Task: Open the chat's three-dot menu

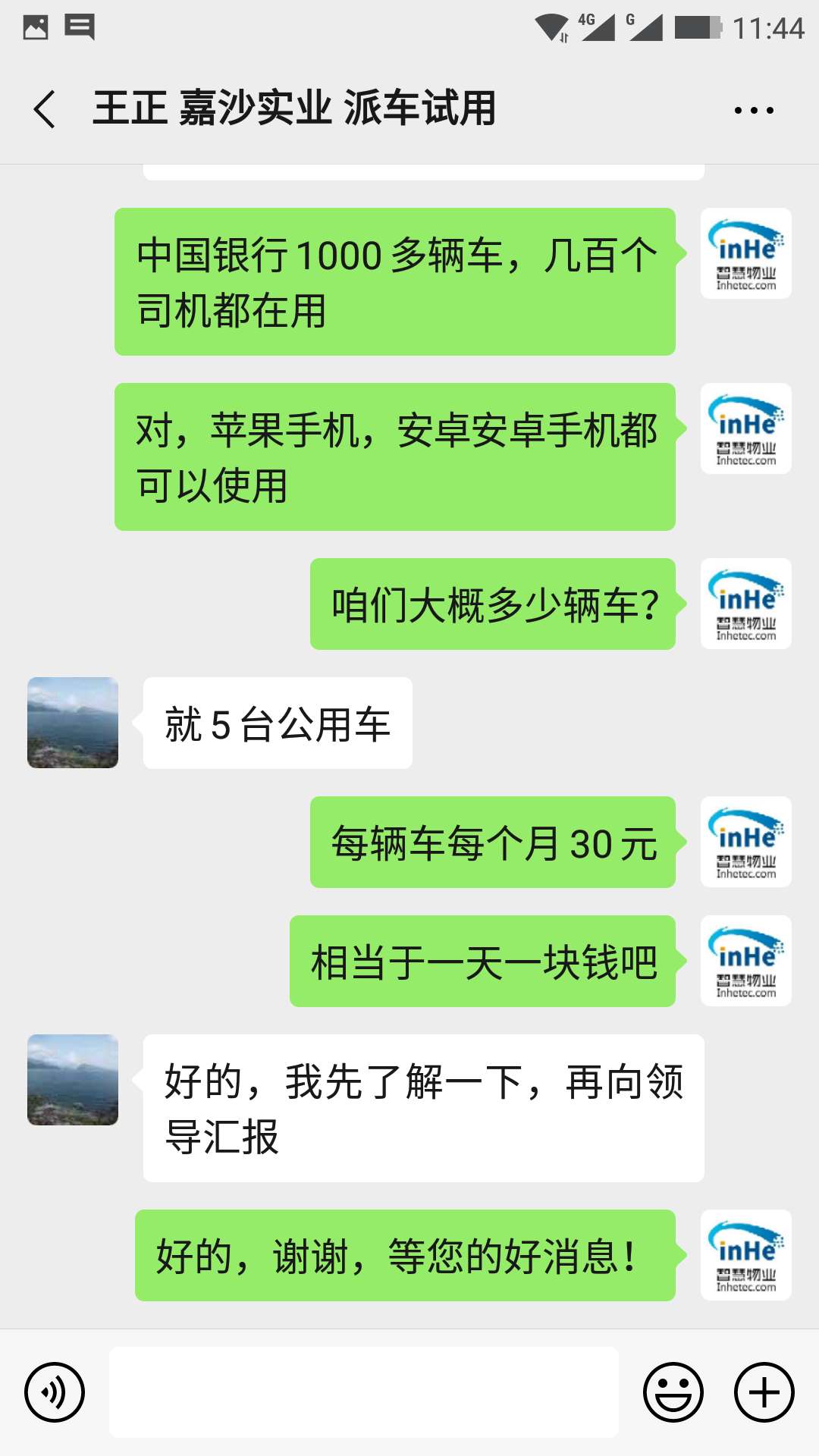Action: click(x=754, y=110)
